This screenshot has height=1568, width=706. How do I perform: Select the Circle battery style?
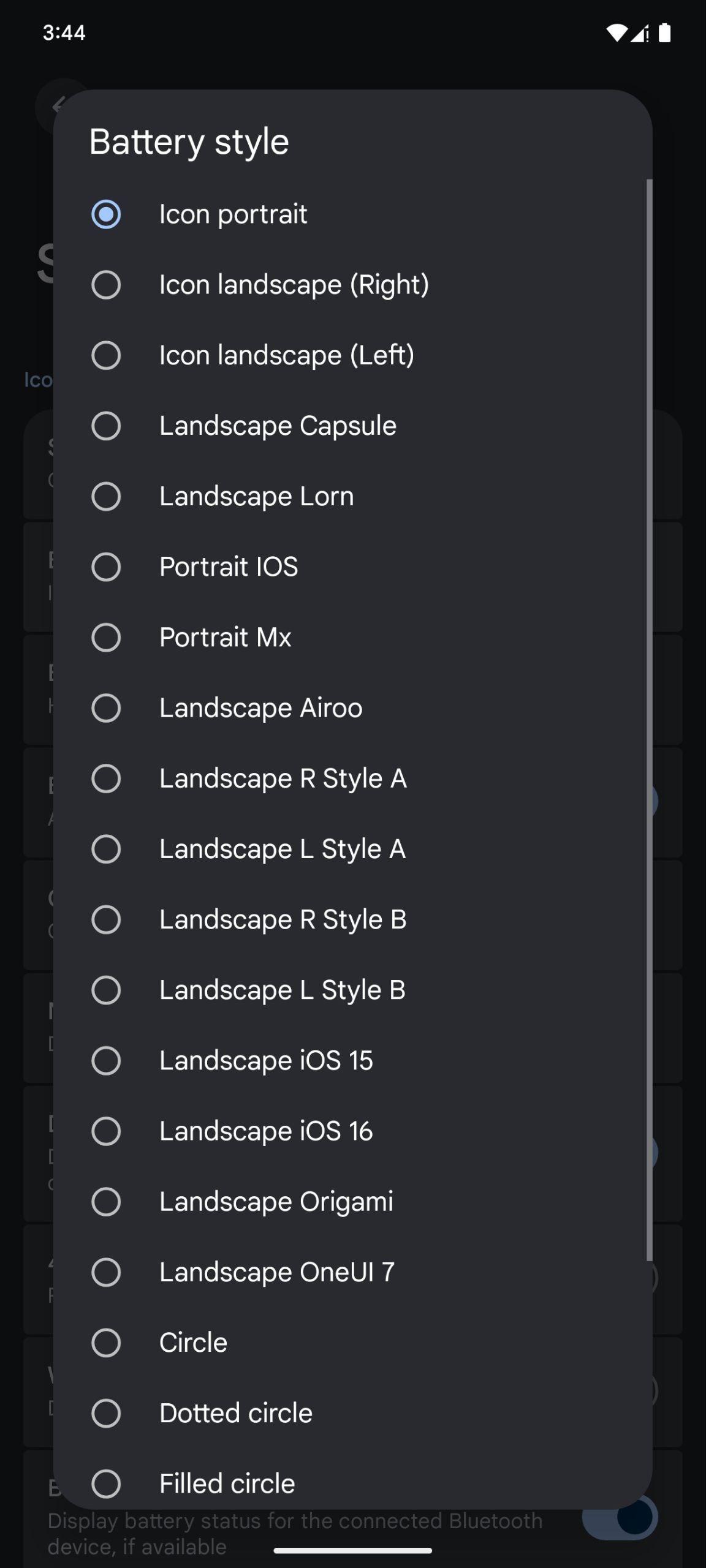click(352, 1343)
